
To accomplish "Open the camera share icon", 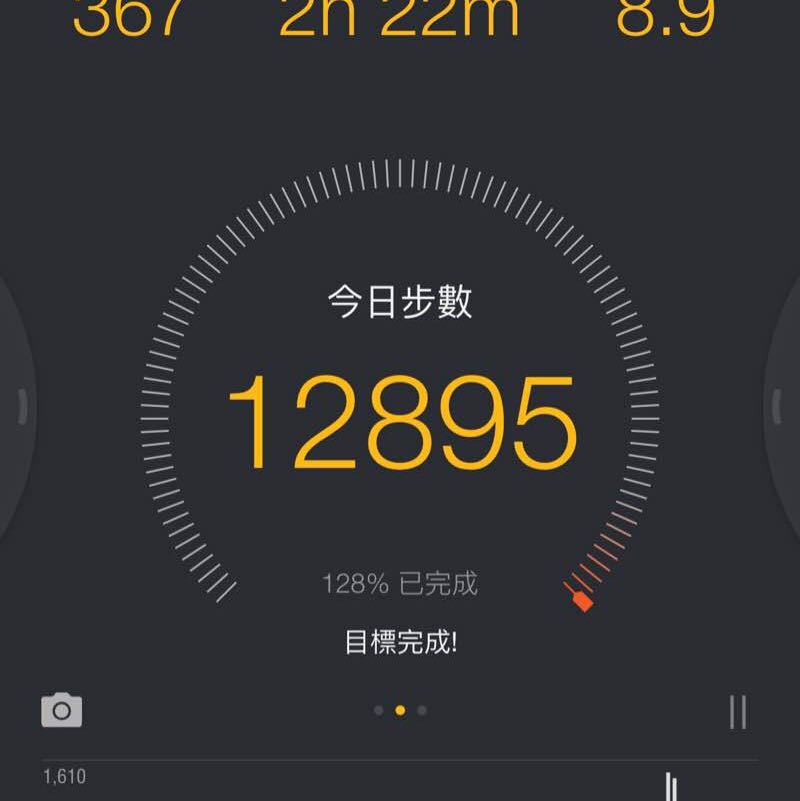I will tap(62, 709).
